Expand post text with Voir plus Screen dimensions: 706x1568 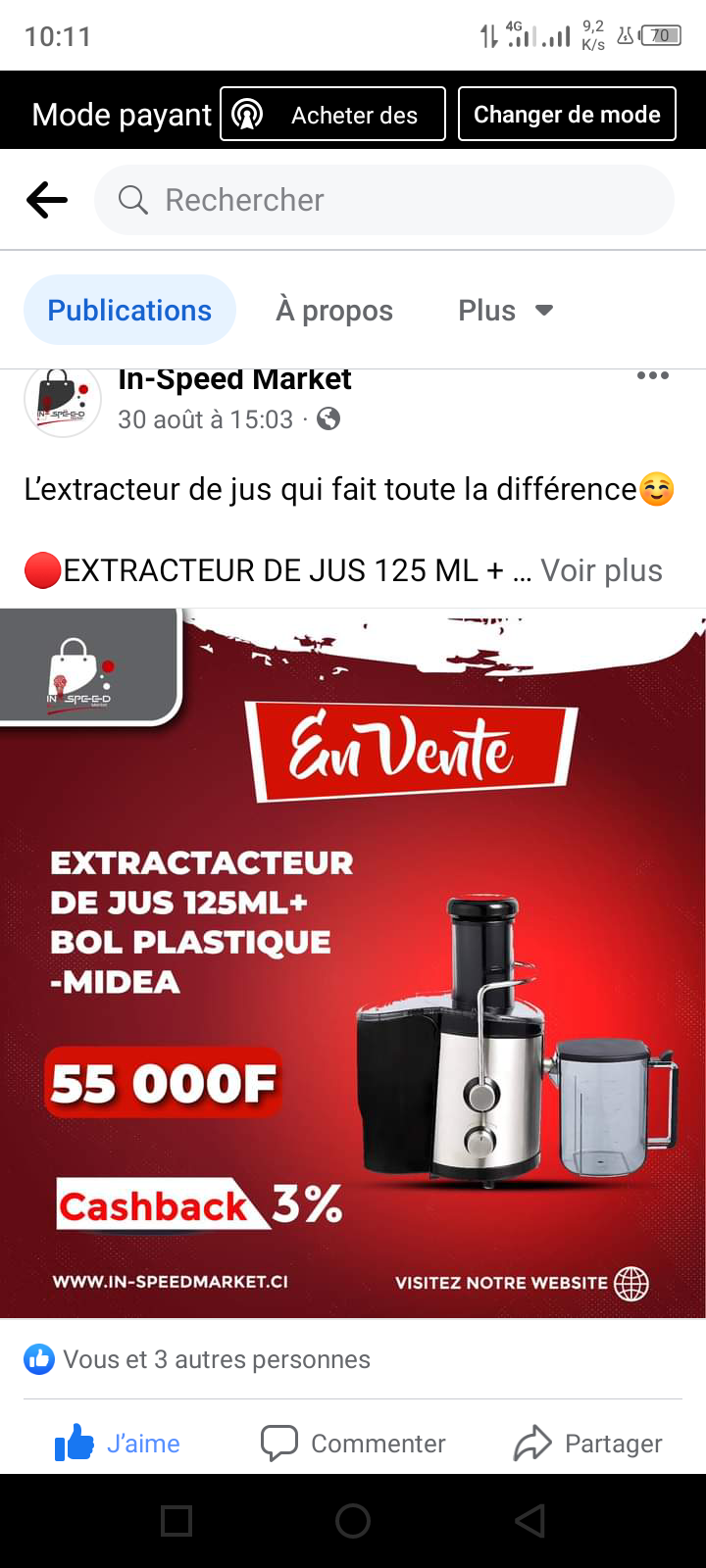pos(601,570)
